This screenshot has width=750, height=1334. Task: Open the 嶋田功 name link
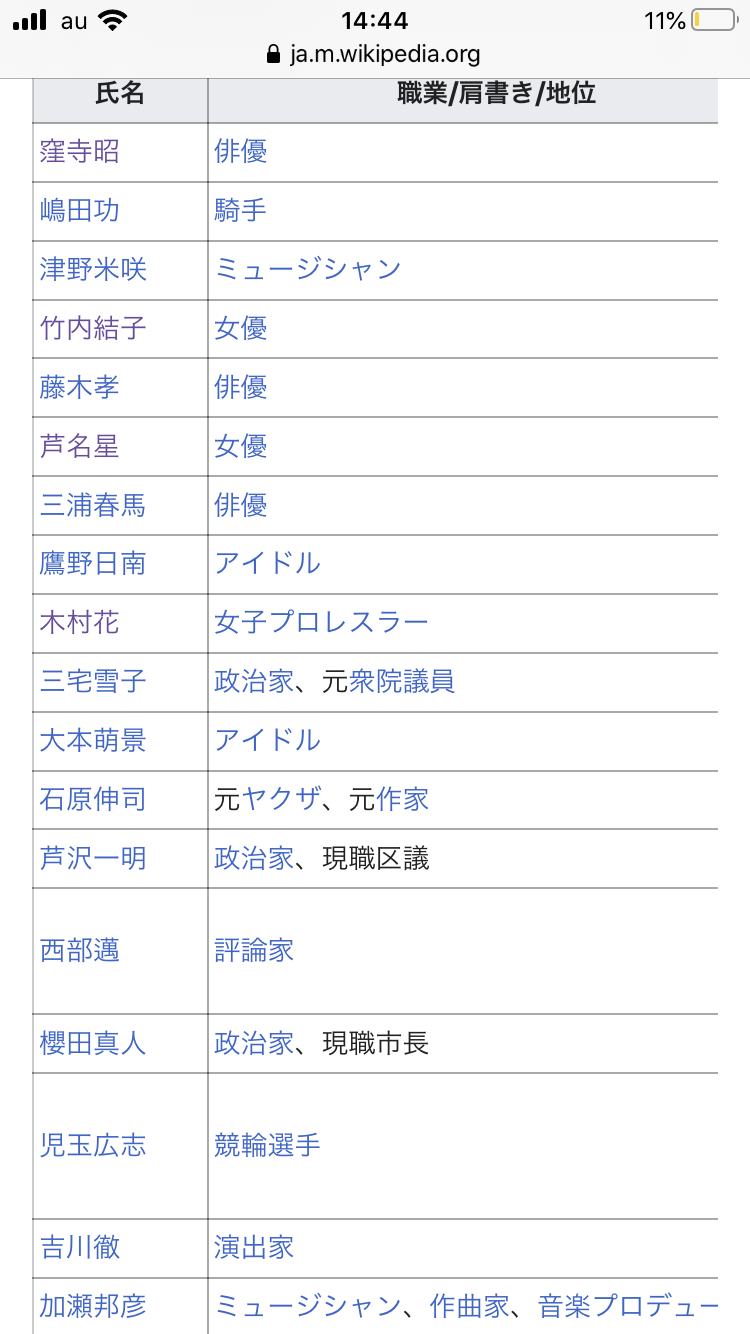coord(80,211)
